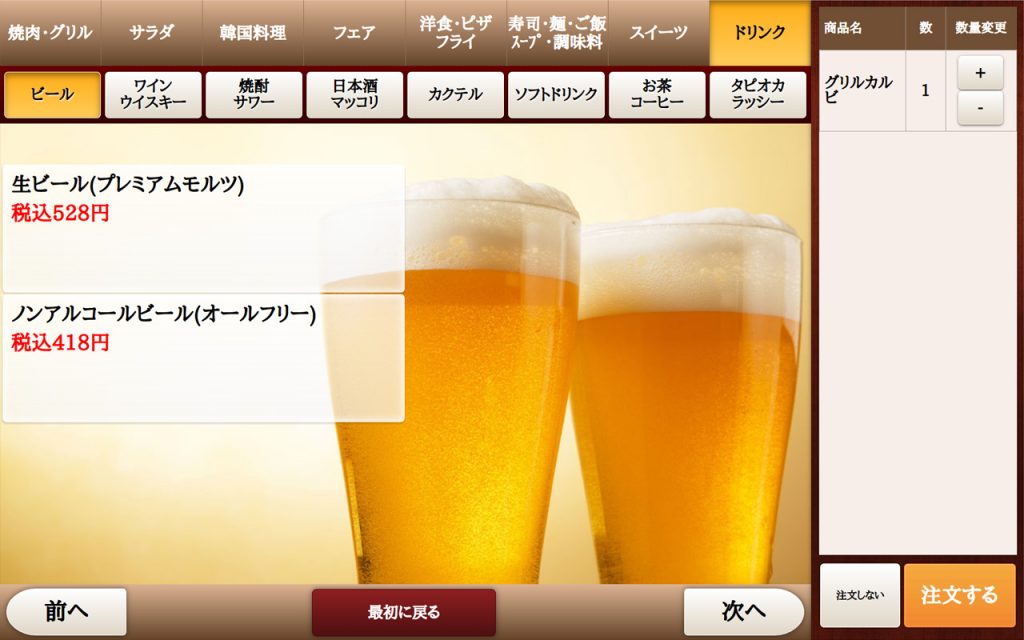Image resolution: width=1024 pixels, height=640 pixels.
Task: Open the タピオカ ラッシー subcategory
Action: pyautogui.click(x=758, y=95)
